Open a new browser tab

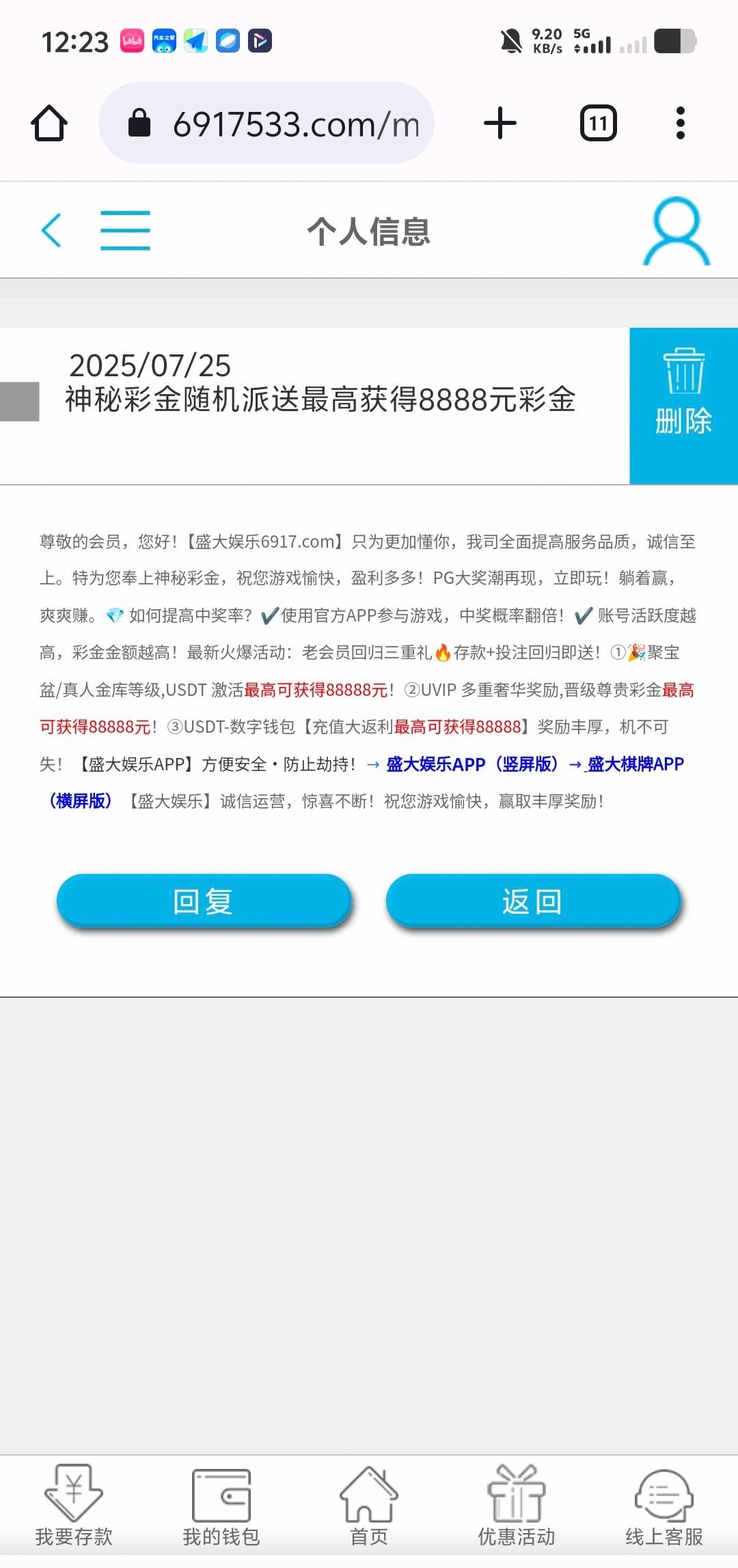[x=500, y=124]
